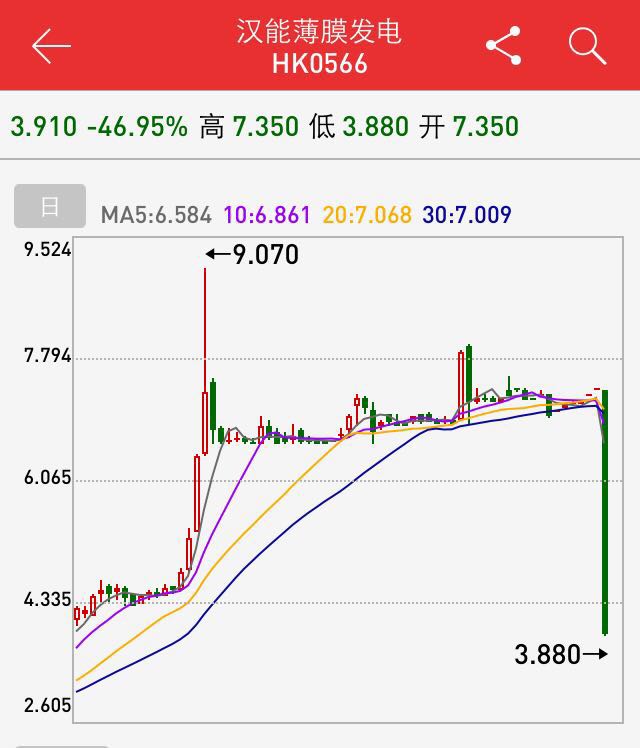The width and height of the screenshot is (640, 748).
Task: Open the stock search
Action: tap(587, 46)
